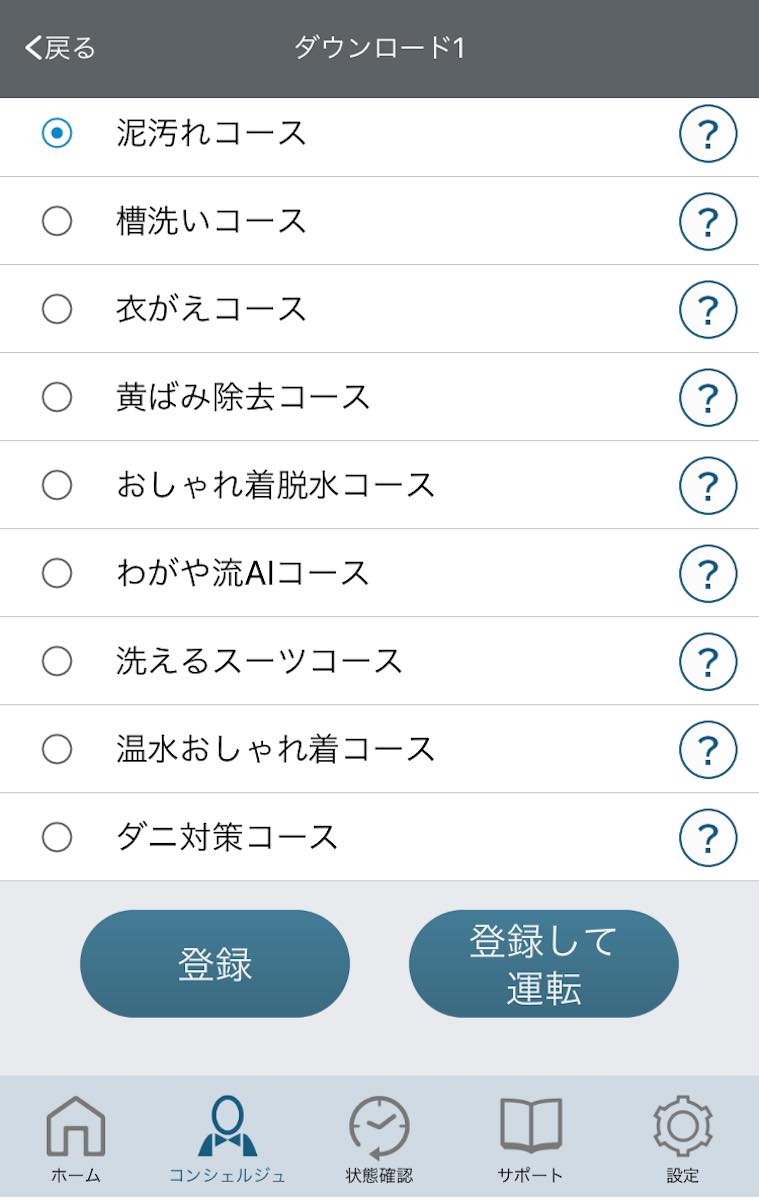Viewport: 759px width, 1200px height.
Task: Tap the 登録 button
Action: point(215,964)
